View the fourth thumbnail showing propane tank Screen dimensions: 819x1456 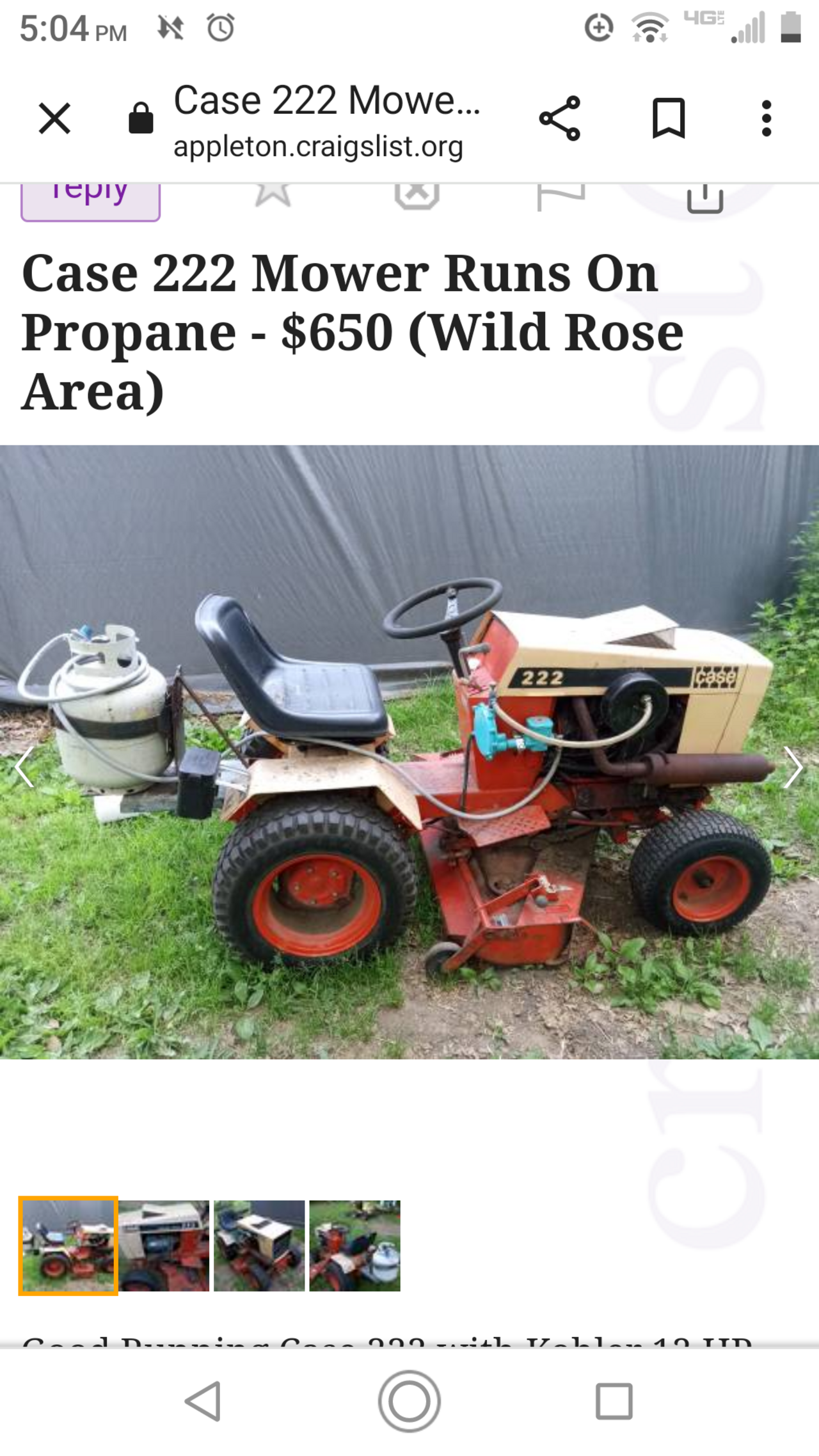[x=355, y=1245]
